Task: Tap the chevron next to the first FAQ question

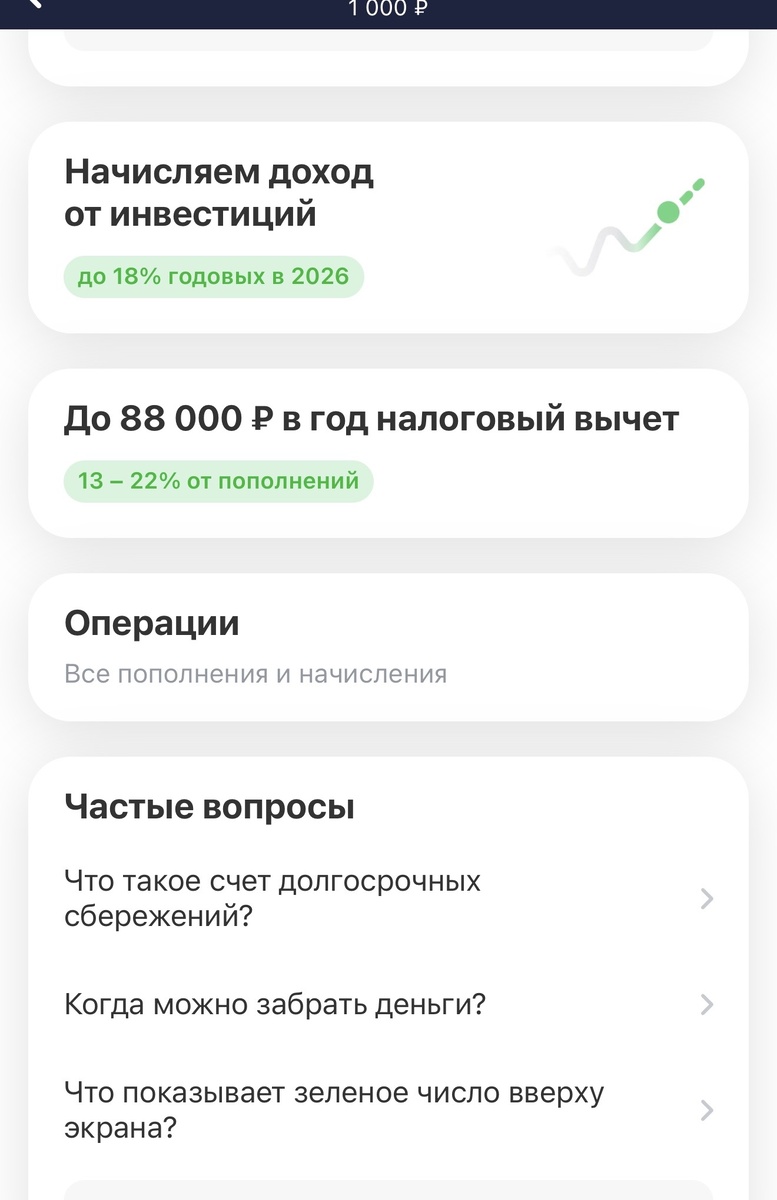Action: click(x=706, y=898)
